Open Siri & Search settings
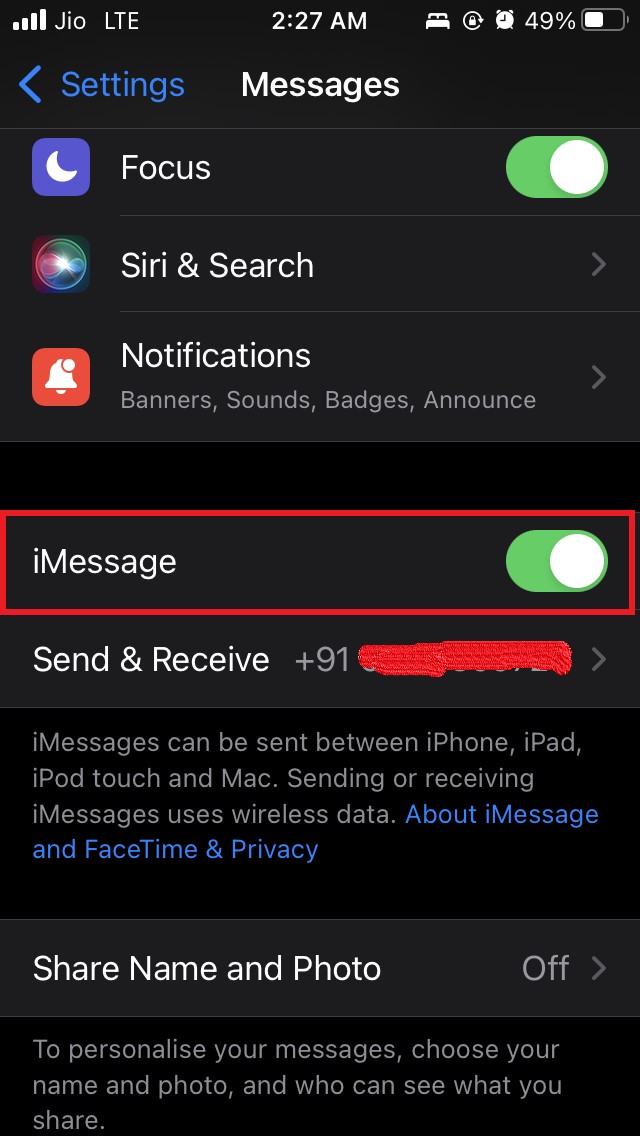 pos(320,265)
